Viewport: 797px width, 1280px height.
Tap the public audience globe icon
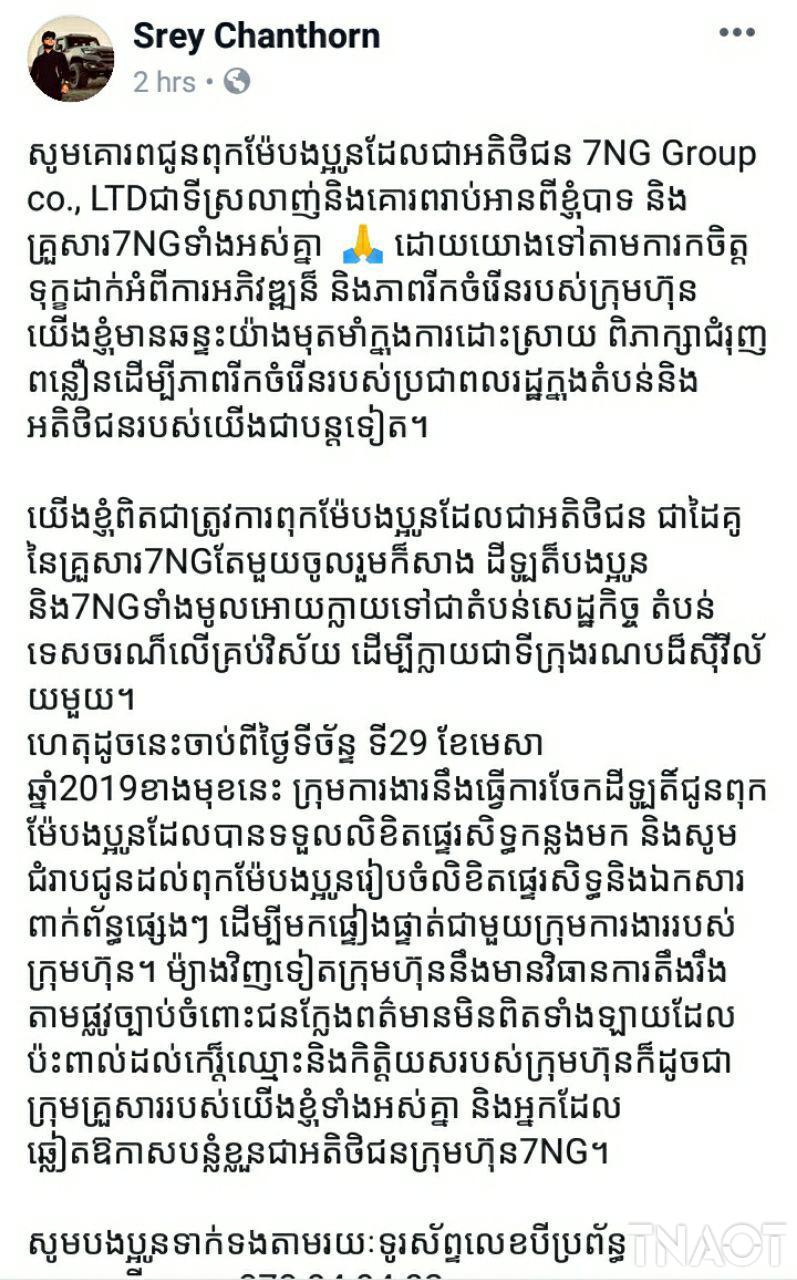[237, 82]
